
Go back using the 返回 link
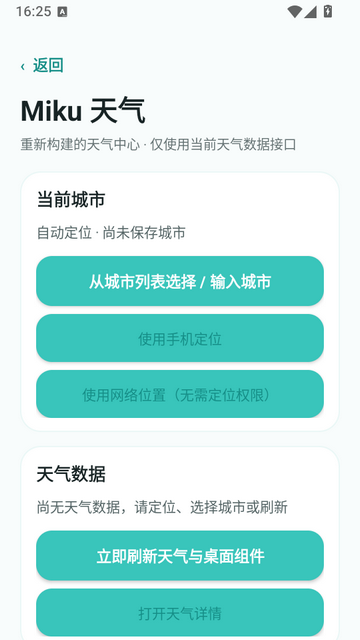pyautogui.click(x=42, y=65)
